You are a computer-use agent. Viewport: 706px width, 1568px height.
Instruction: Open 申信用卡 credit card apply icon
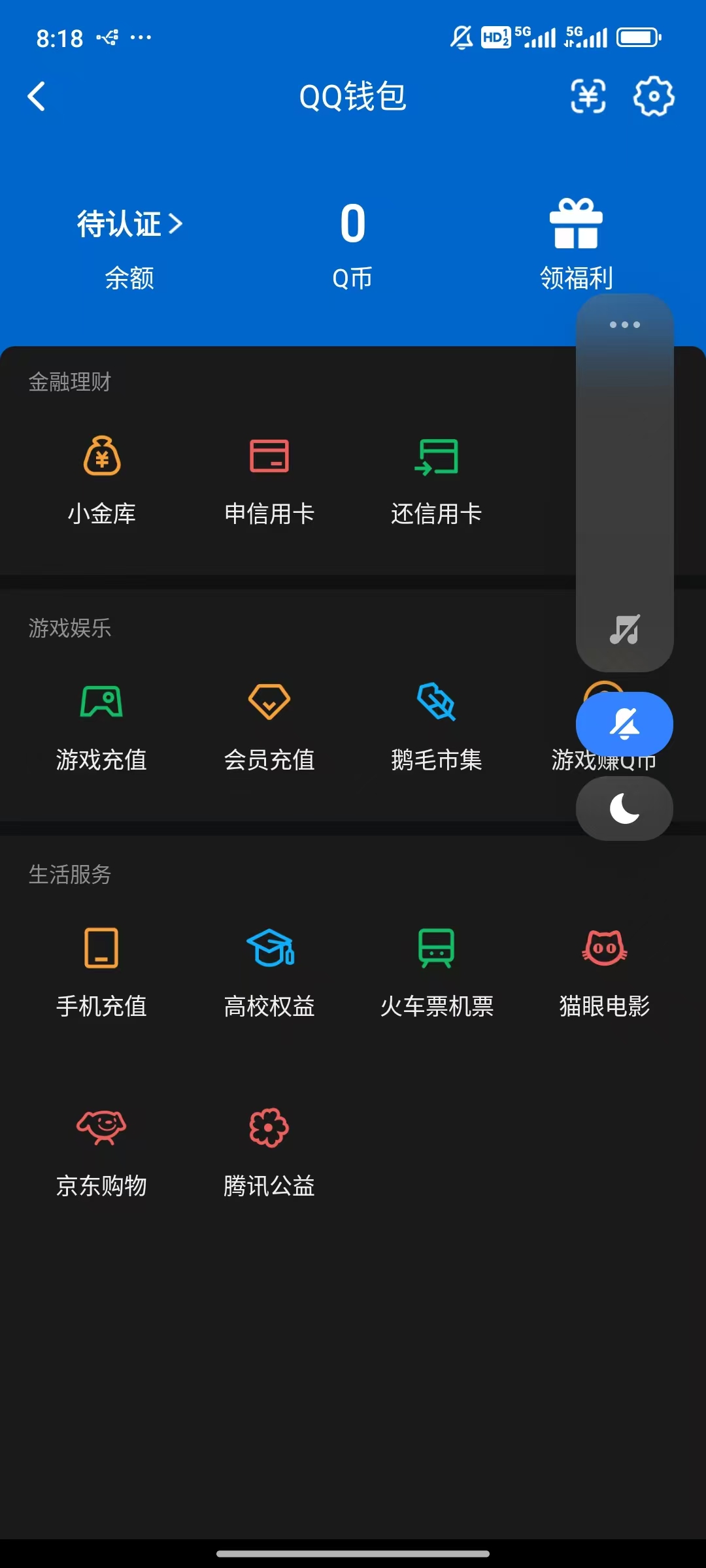270,457
